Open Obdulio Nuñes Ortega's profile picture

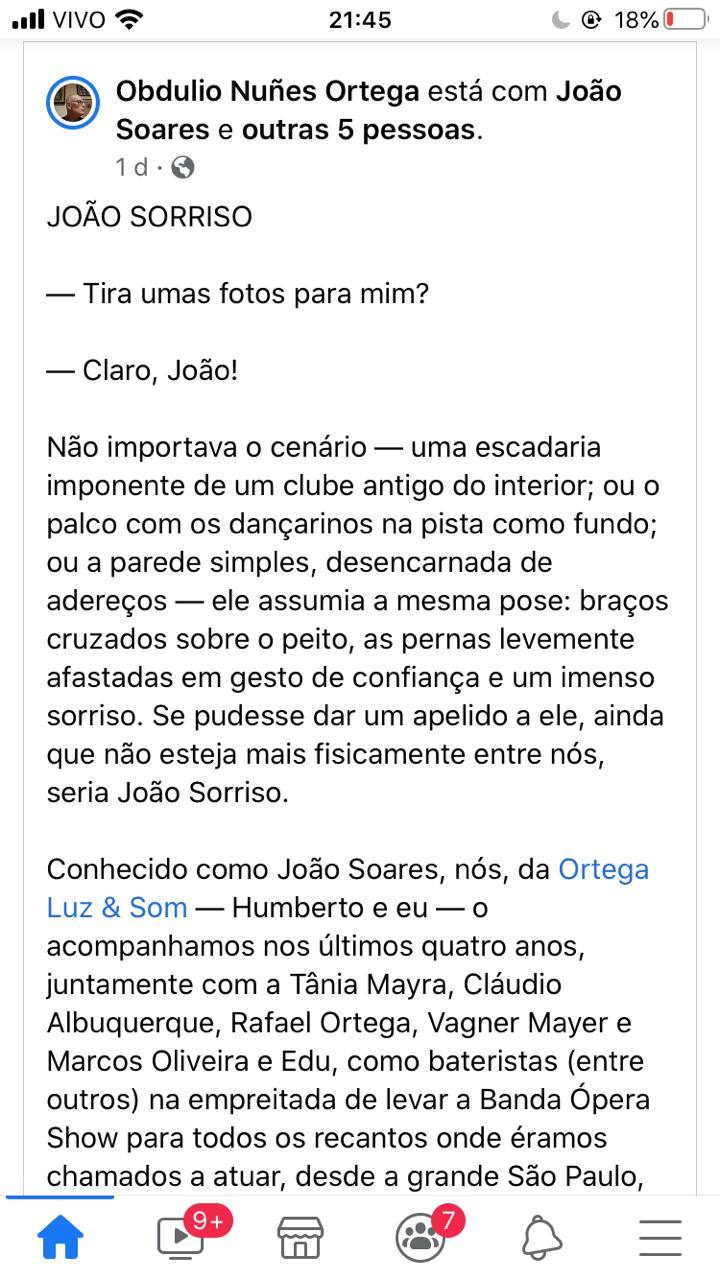coord(73,101)
